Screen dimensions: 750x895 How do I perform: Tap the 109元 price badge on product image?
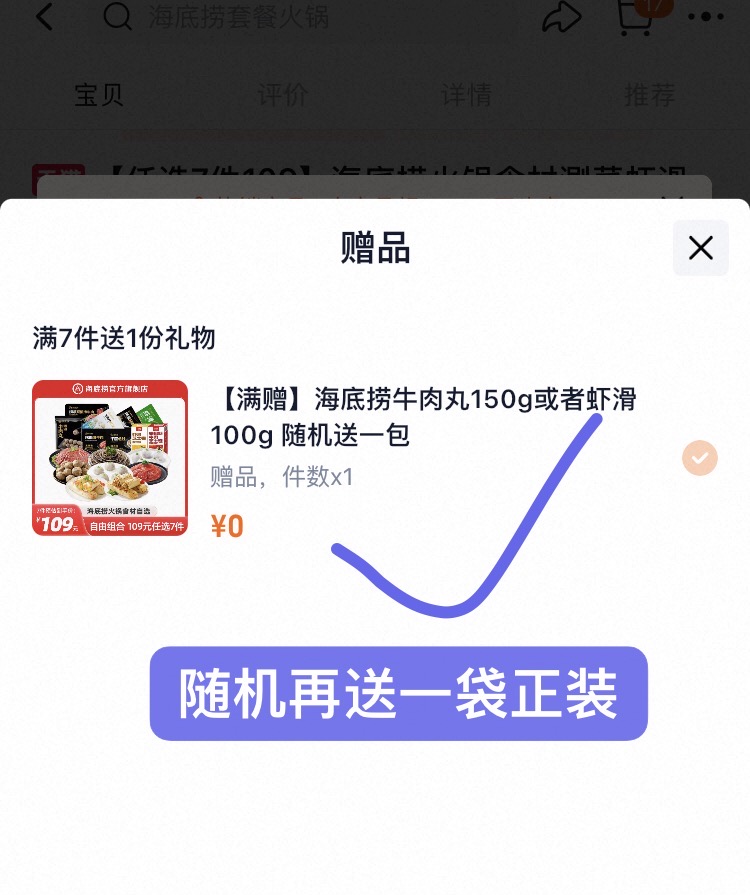tap(60, 524)
